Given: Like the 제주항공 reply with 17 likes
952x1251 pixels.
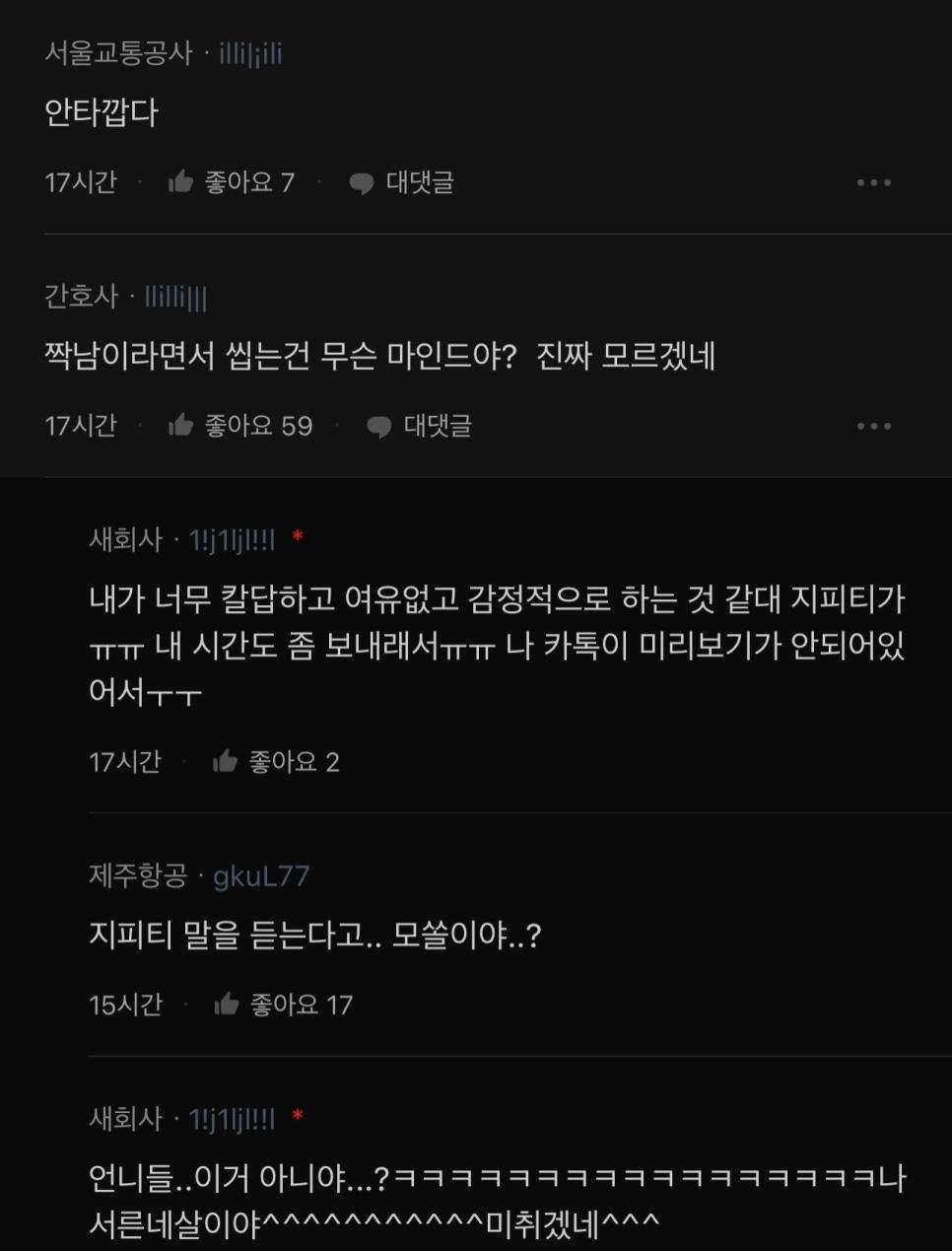Looking at the screenshot, I should [227, 1005].
